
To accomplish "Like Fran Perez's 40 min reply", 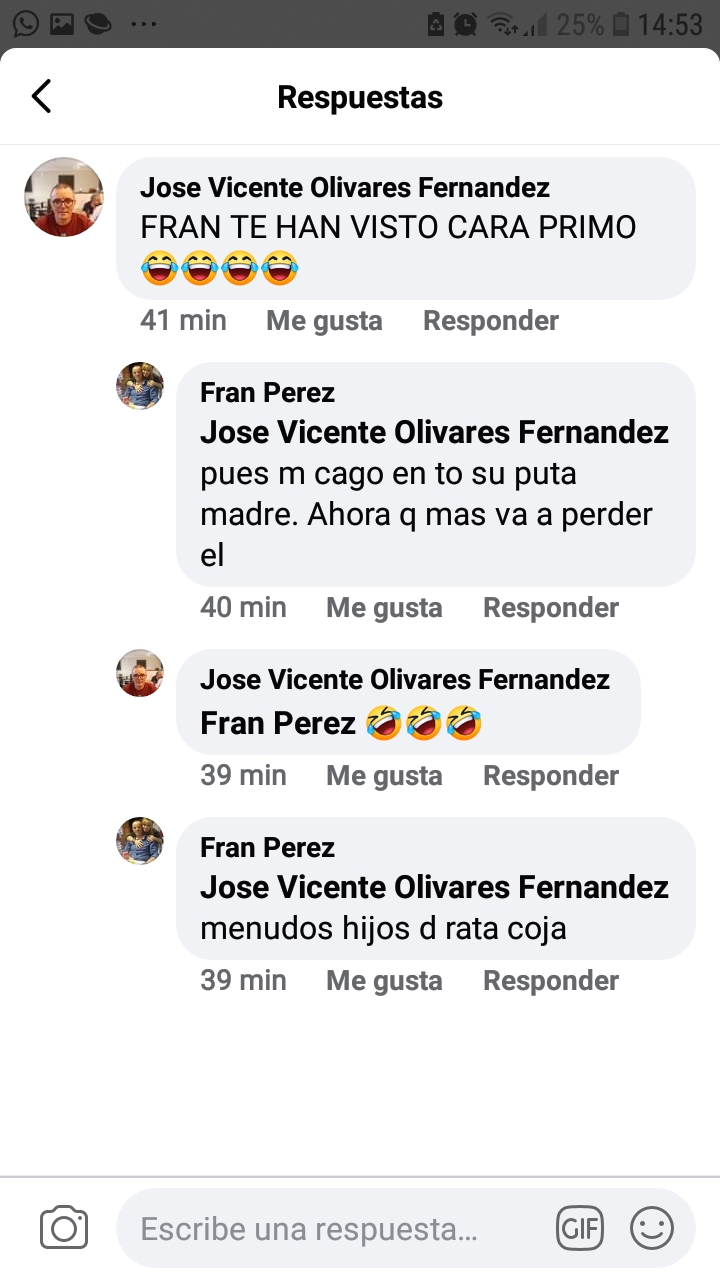I will pos(384,608).
